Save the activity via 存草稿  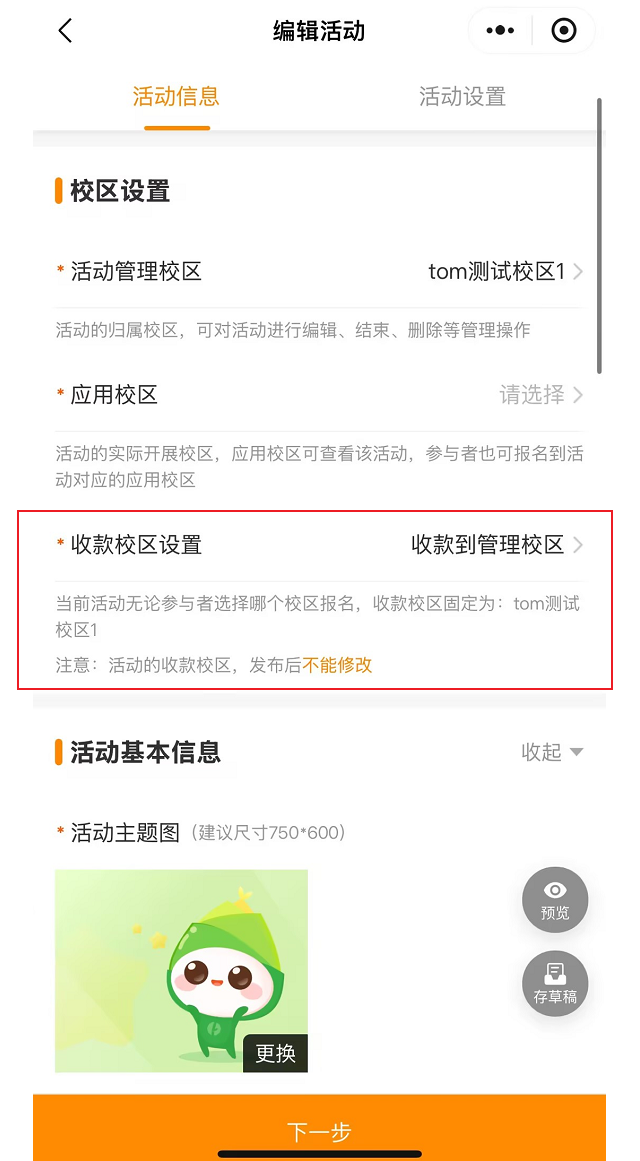point(555,983)
